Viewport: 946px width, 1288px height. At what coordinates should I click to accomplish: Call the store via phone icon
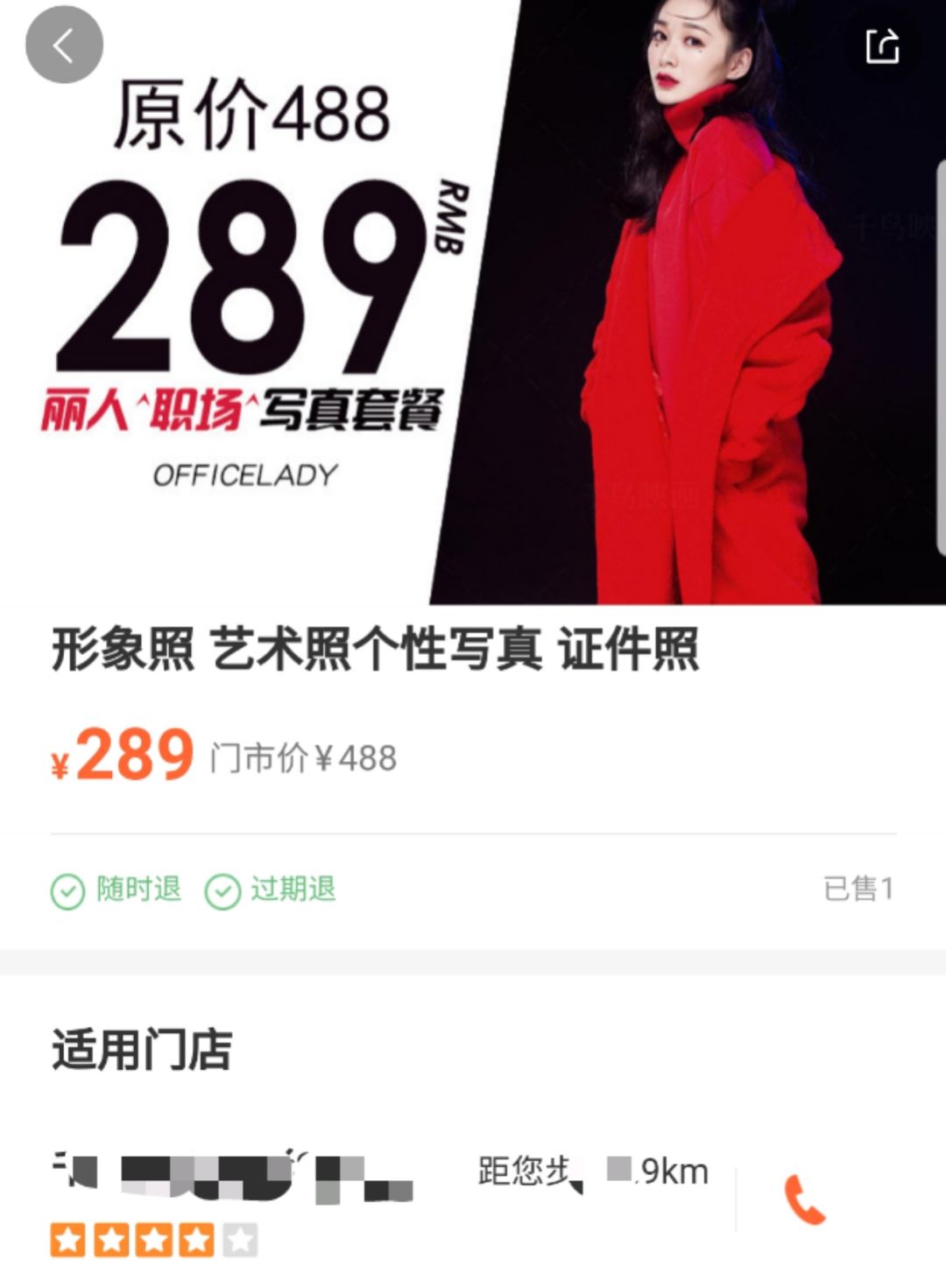point(804,1199)
